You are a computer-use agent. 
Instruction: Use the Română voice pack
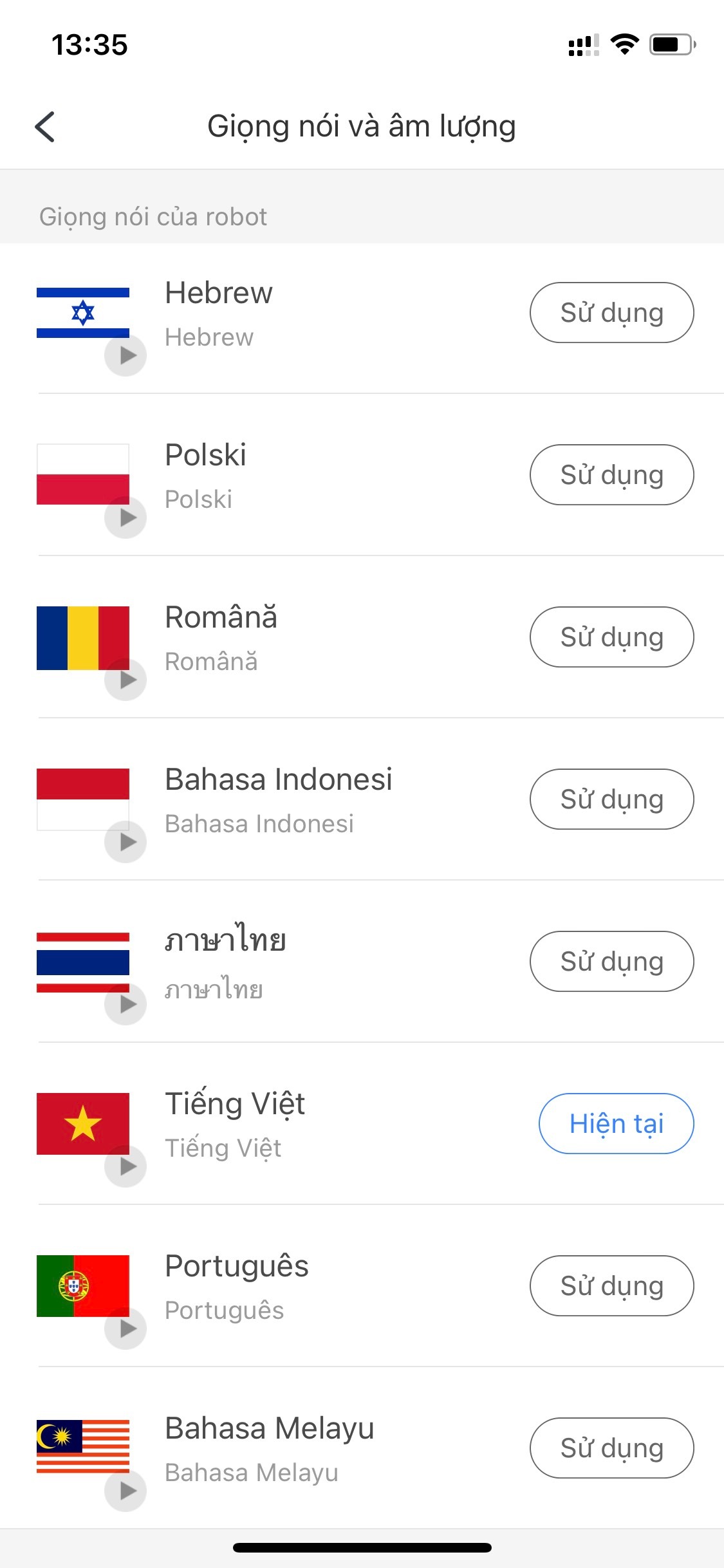pyautogui.click(x=611, y=637)
